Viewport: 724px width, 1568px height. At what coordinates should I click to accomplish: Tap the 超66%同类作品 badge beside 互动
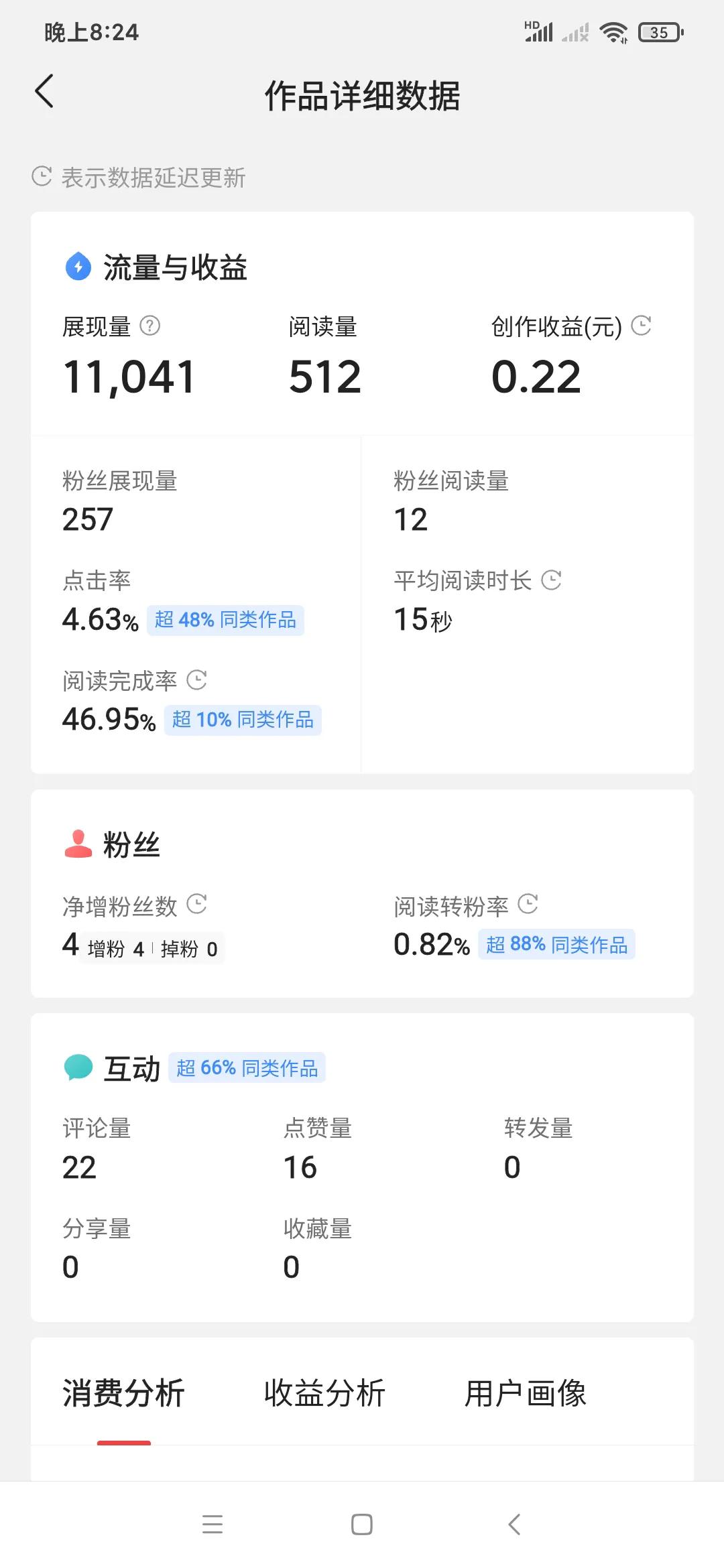click(x=247, y=1067)
